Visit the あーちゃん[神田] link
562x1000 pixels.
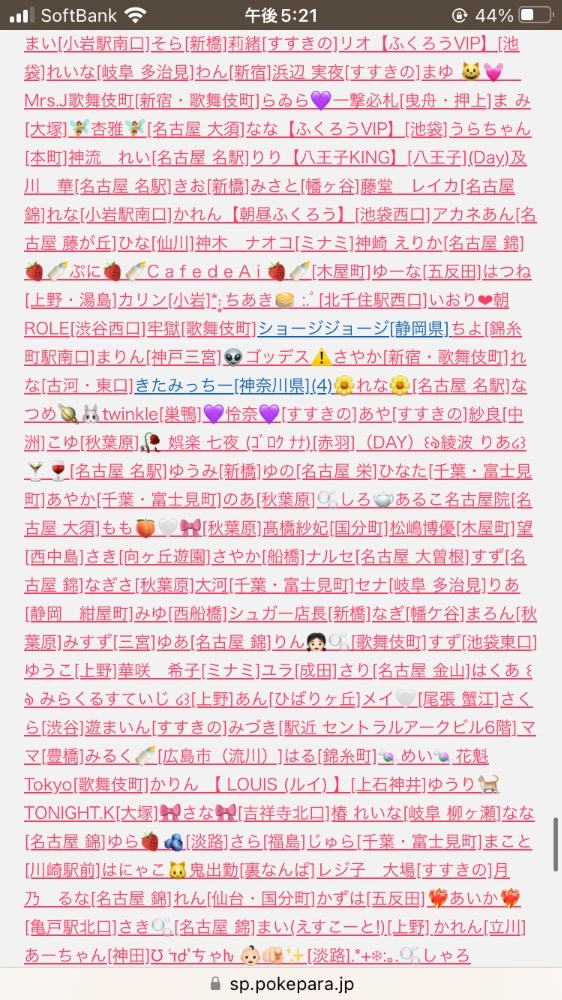point(85,955)
